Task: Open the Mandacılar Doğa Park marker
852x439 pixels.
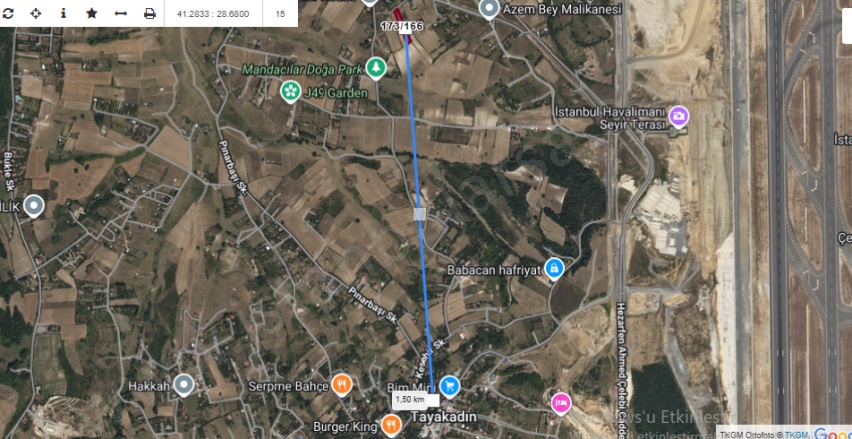Action: (376, 69)
